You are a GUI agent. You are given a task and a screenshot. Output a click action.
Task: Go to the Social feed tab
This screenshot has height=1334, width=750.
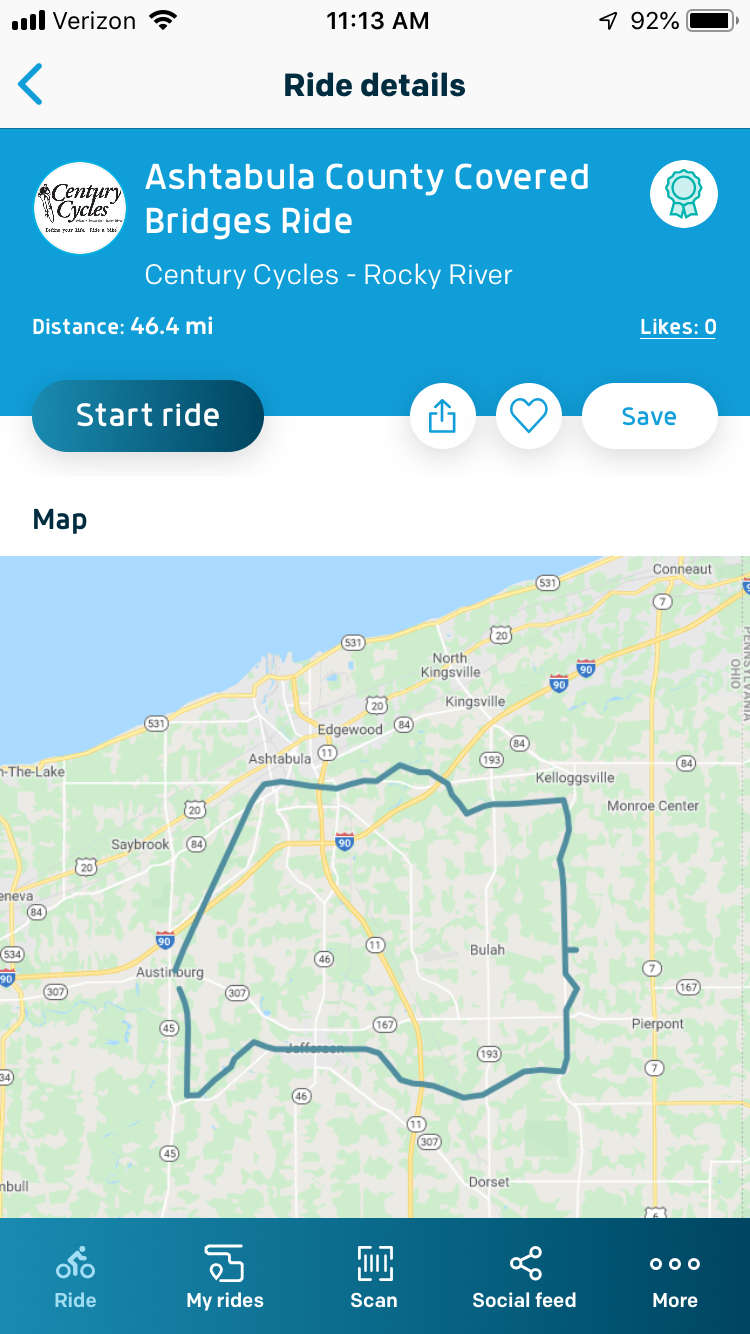click(x=524, y=1277)
